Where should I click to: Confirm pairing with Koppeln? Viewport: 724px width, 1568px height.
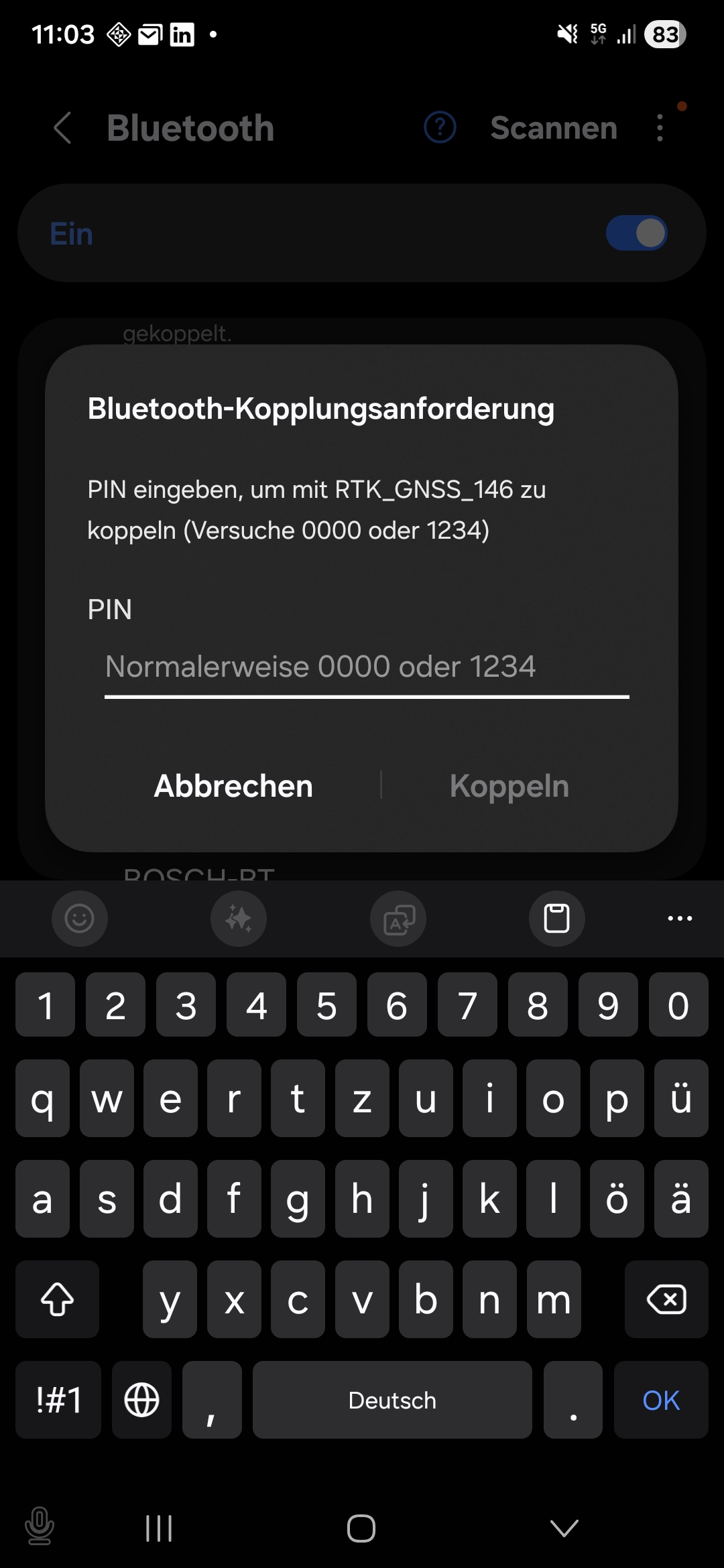pyautogui.click(x=509, y=786)
